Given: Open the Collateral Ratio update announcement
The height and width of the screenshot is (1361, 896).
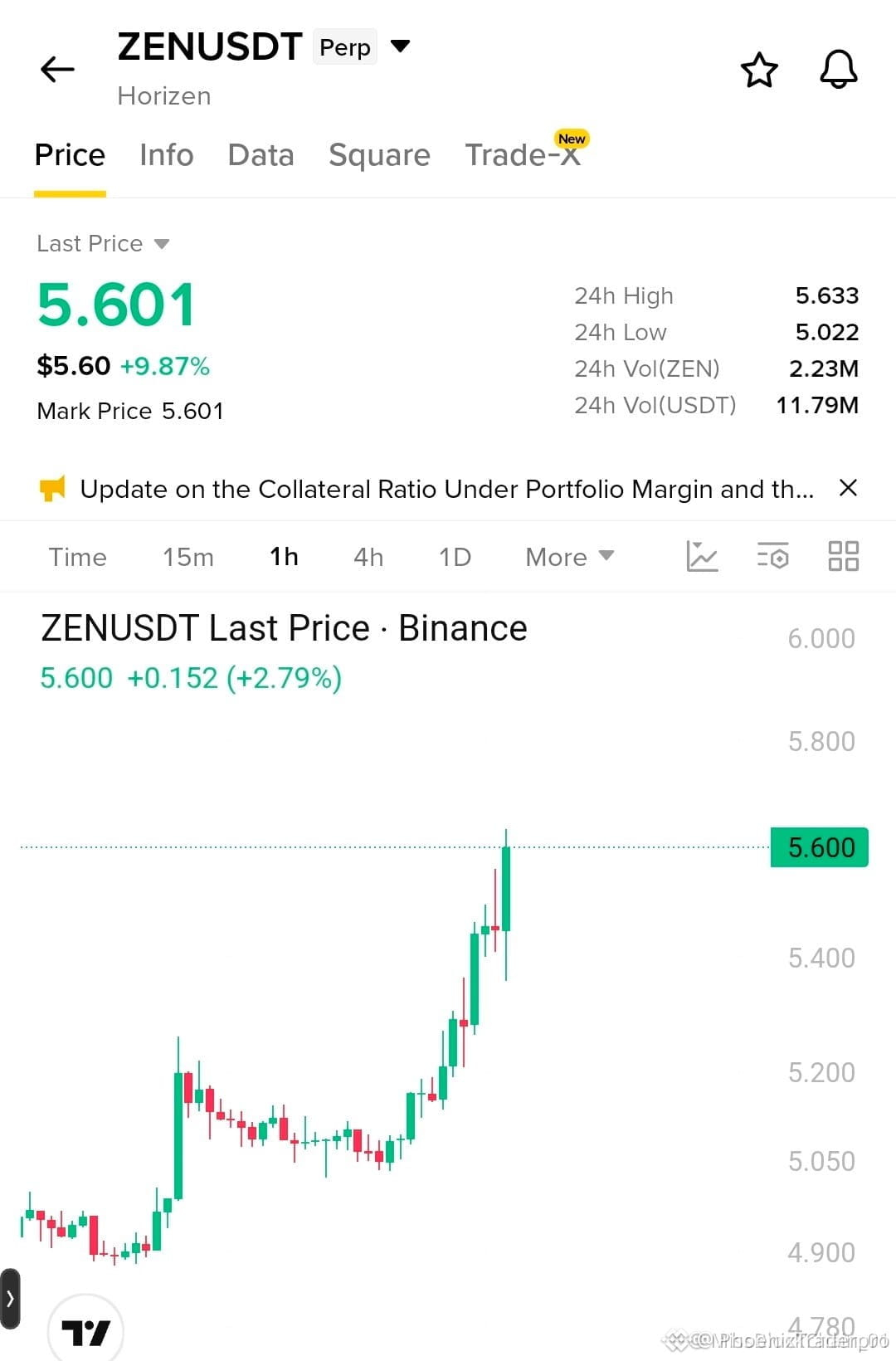Looking at the screenshot, I should pyautogui.click(x=446, y=489).
